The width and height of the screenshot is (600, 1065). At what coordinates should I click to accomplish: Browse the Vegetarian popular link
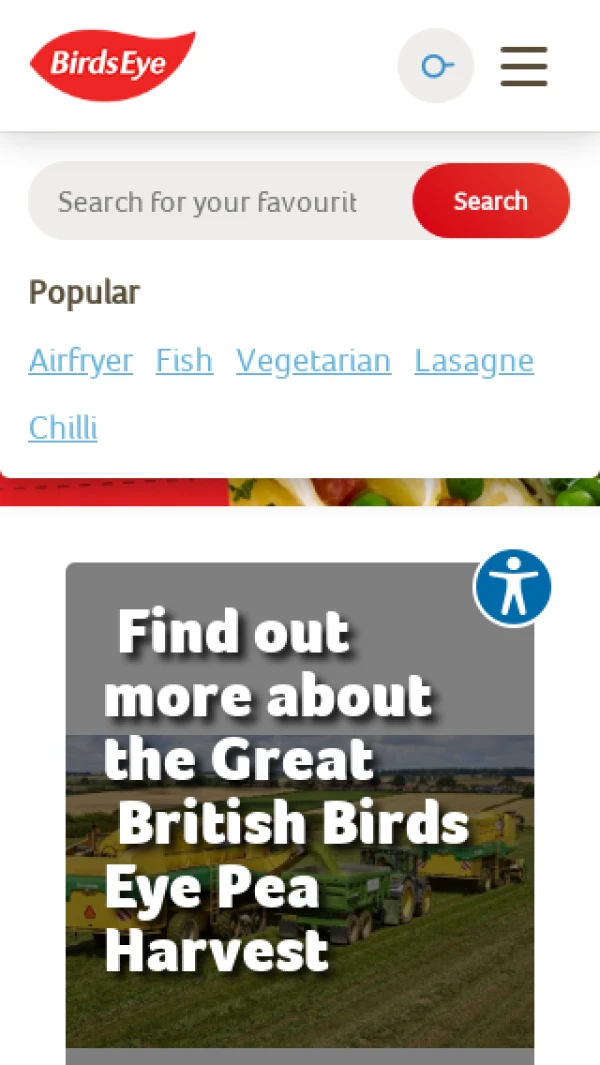click(313, 360)
